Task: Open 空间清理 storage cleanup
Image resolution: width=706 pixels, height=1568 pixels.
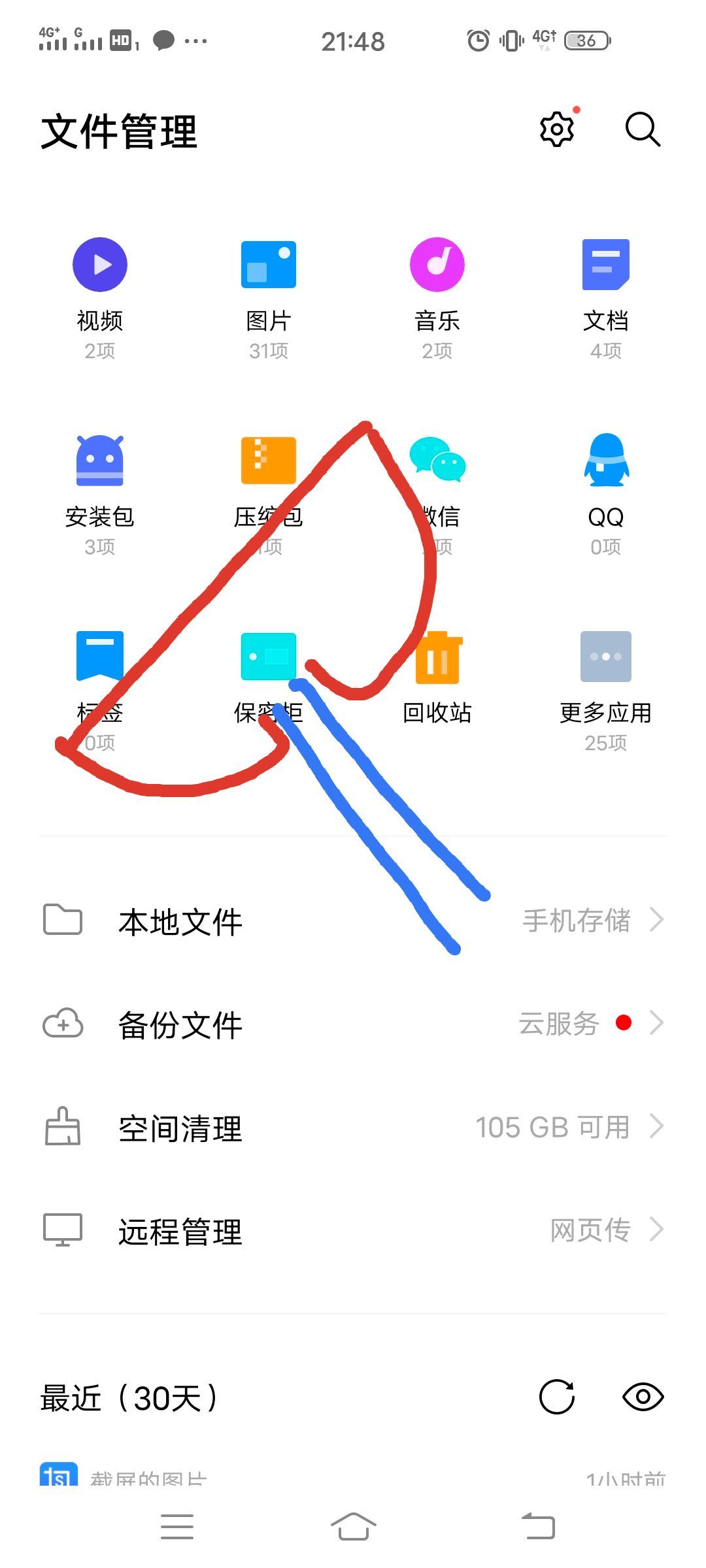Action: 353,1128
